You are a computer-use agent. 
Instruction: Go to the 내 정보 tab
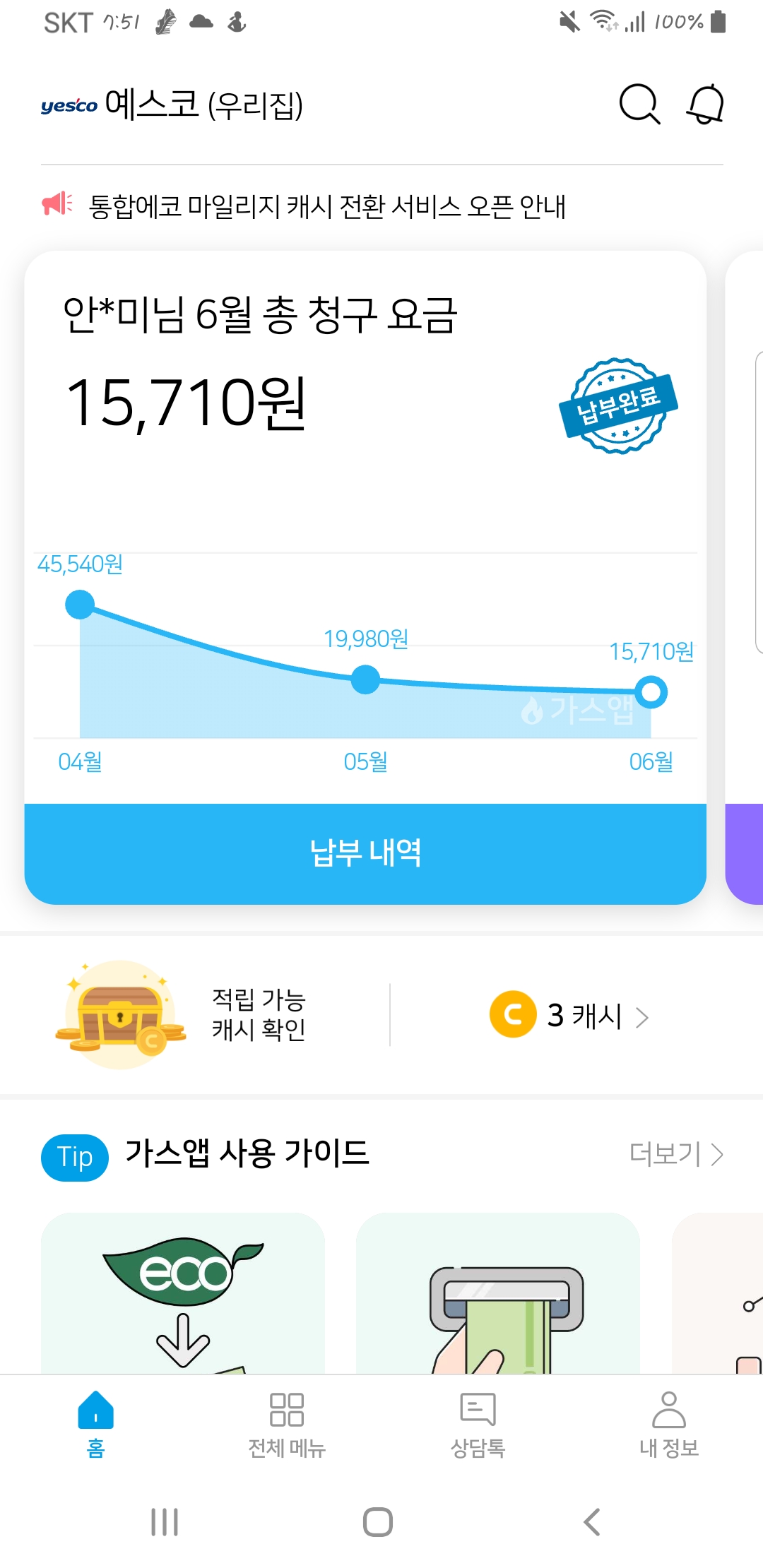668,1423
